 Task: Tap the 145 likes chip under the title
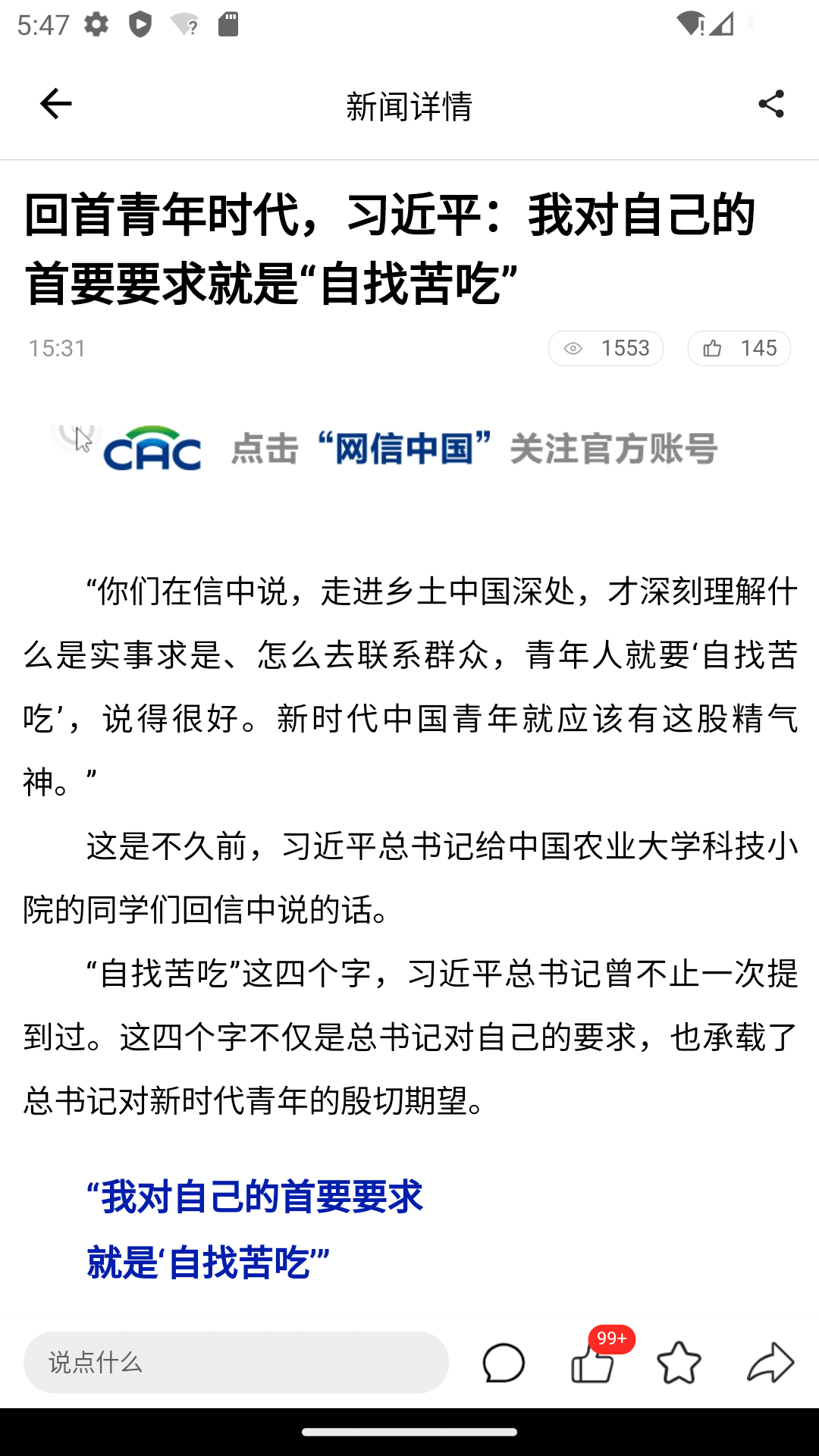739,348
